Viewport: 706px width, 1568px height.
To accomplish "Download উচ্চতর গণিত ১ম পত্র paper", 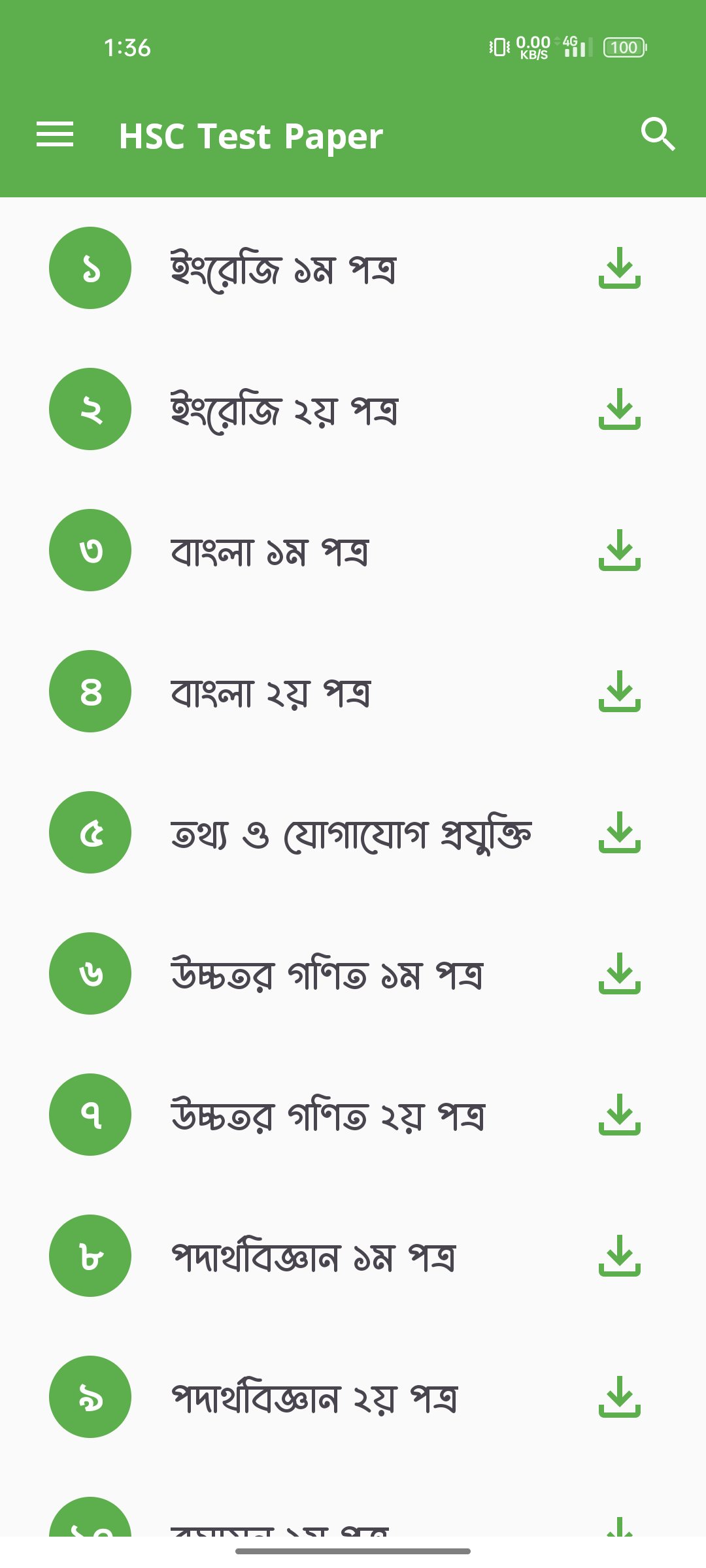I will pyautogui.click(x=619, y=973).
